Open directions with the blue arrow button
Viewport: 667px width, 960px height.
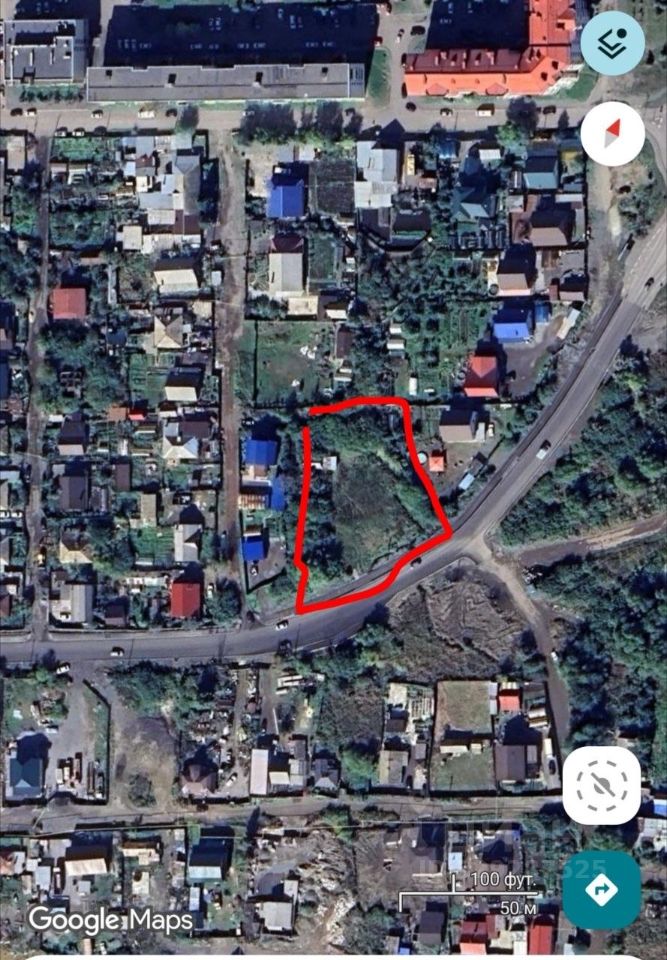click(x=601, y=889)
